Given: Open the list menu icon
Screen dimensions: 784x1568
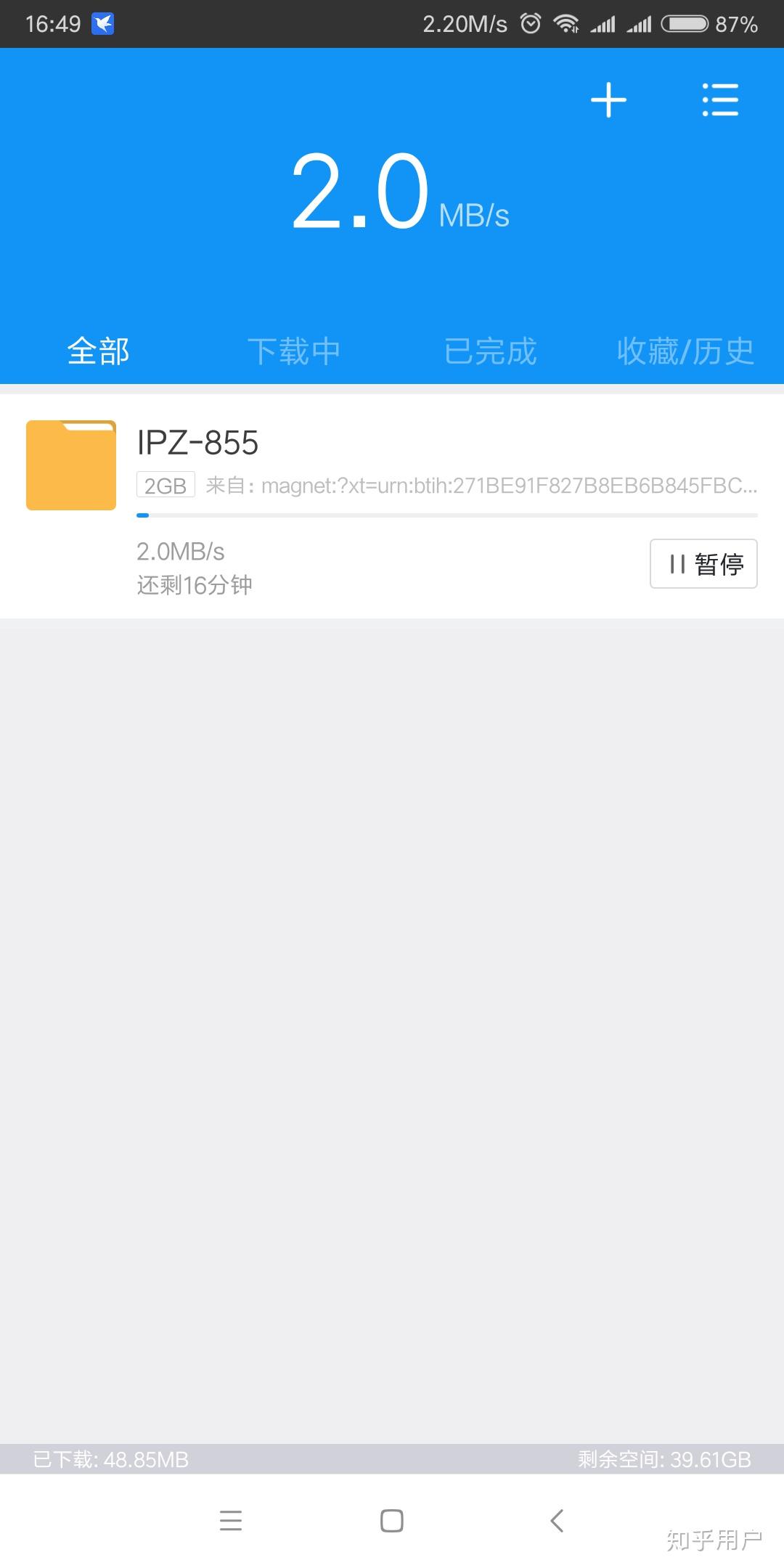Looking at the screenshot, I should (720, 100).
